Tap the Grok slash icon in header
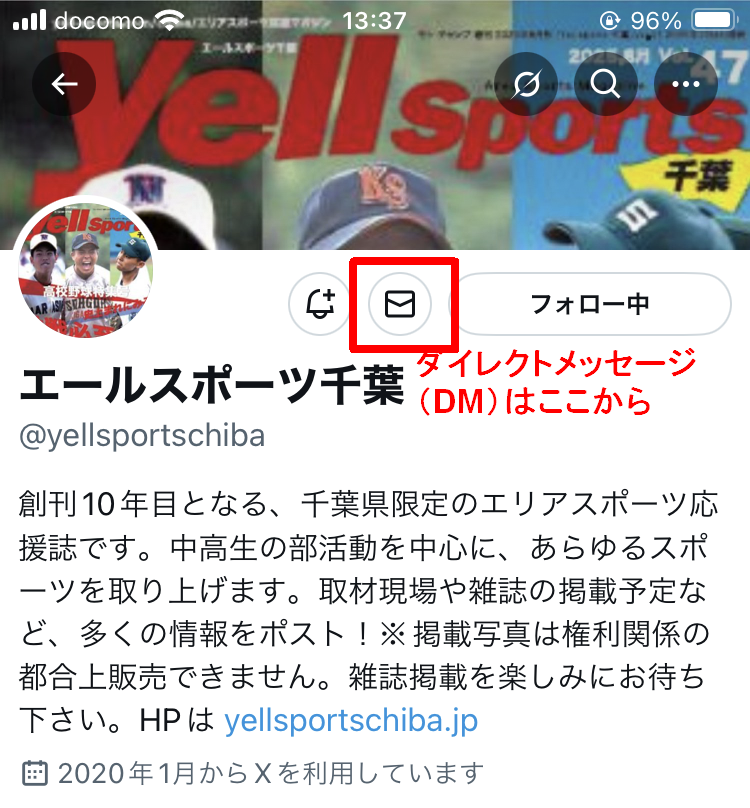The height and width of the screenshot is (808, 750). [x=526, y=84]
